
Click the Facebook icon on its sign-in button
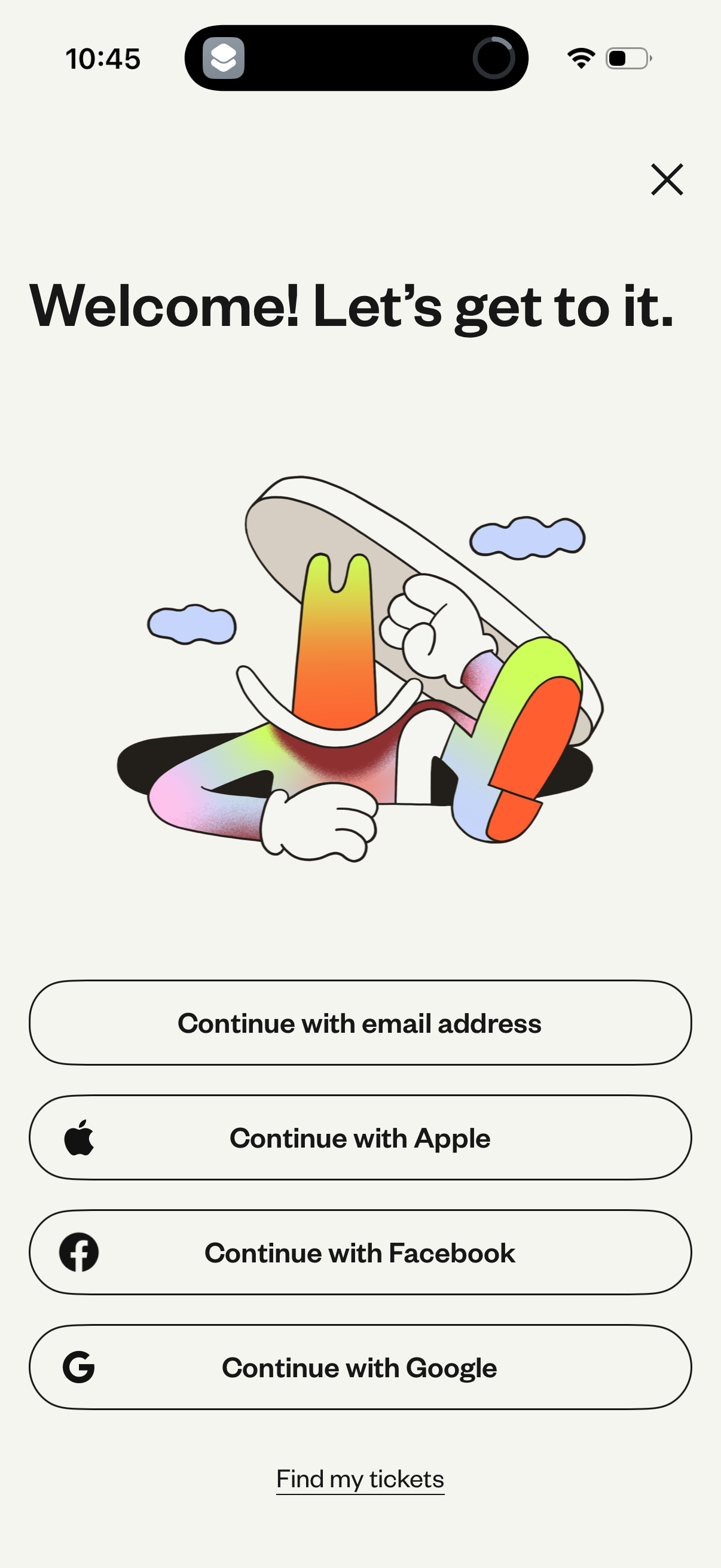coord(81,1252)
